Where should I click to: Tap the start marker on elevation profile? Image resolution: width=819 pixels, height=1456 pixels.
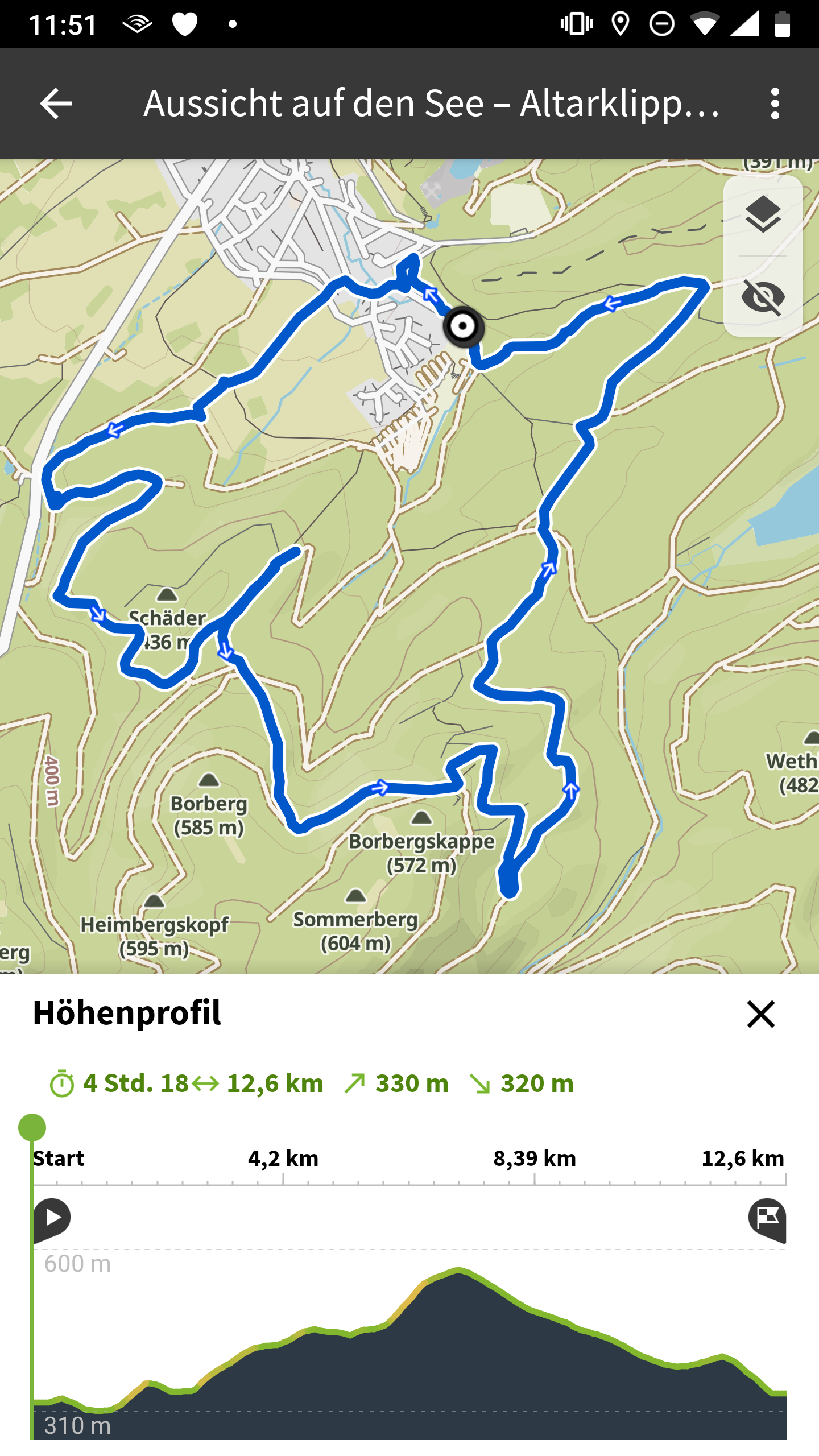[52, 1218]
